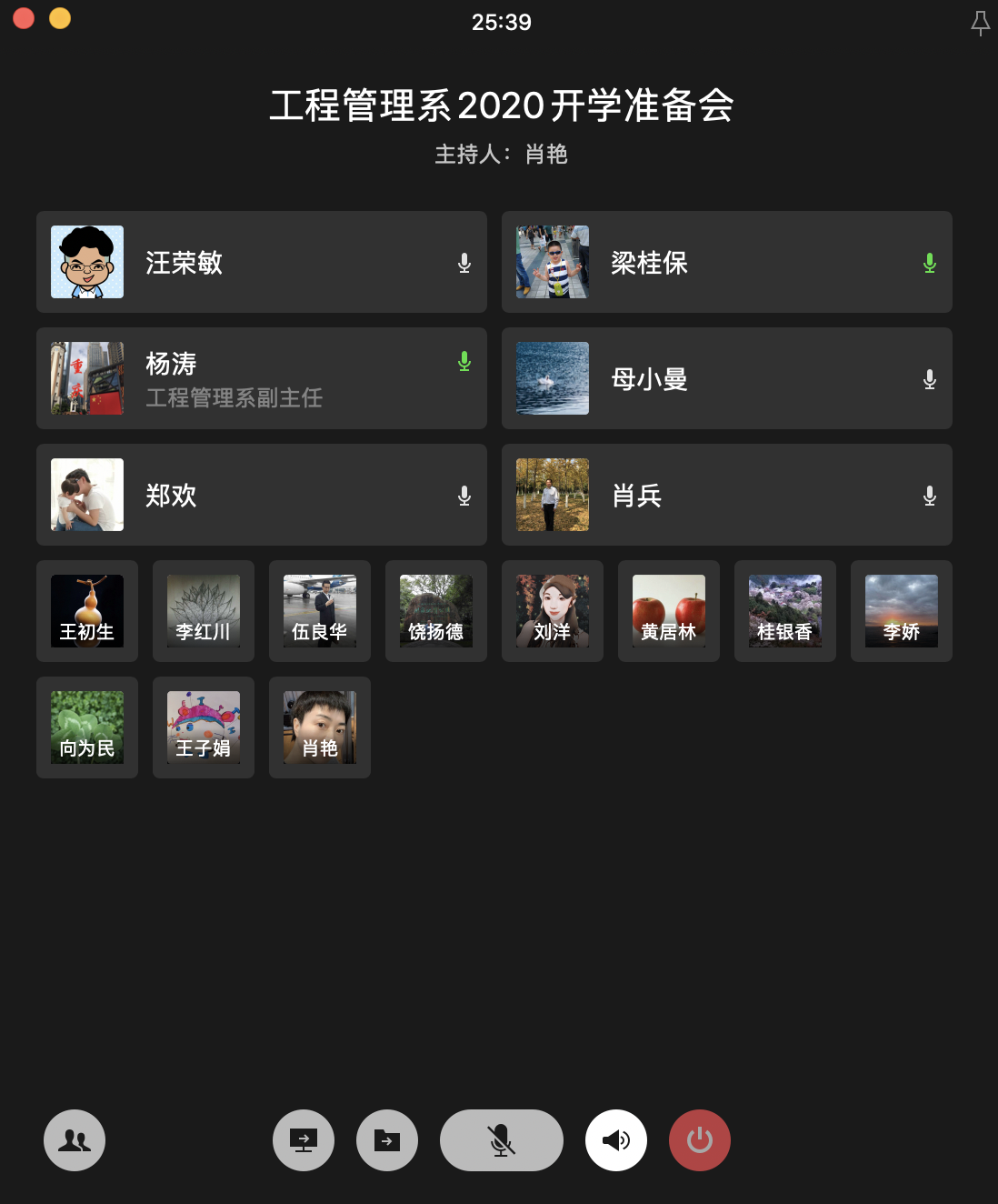This screenshot has height=1204, width=998.
Task: Select the 王初生 tile
Action: [87, 611]
